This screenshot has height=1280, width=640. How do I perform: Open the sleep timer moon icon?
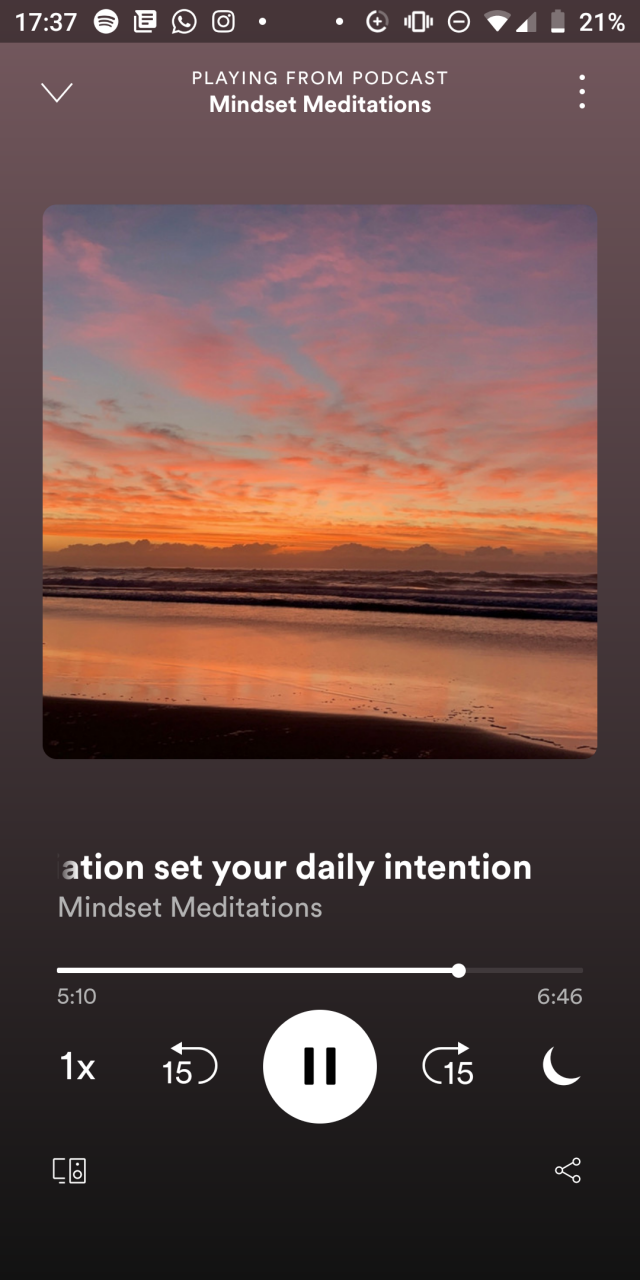[561, 1066]
